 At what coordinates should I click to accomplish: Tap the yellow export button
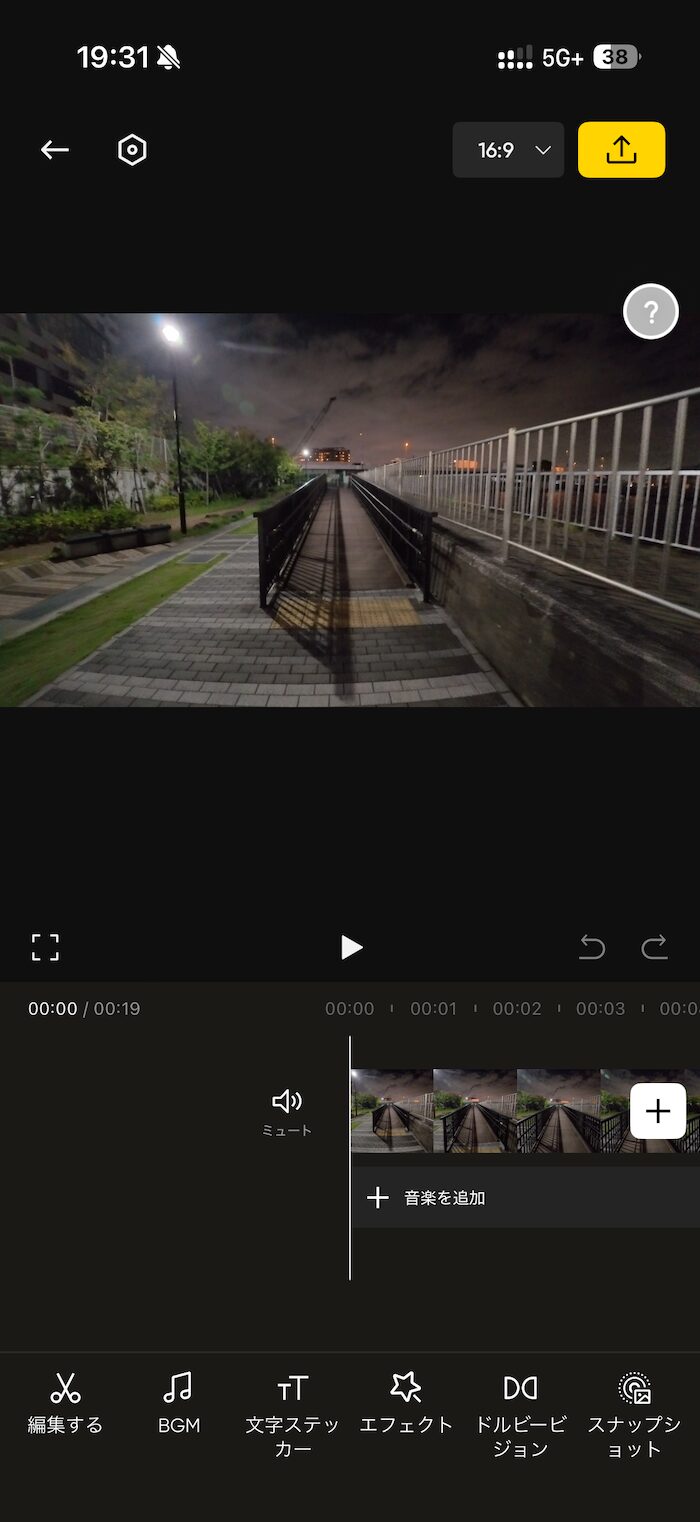coord(621,150)
